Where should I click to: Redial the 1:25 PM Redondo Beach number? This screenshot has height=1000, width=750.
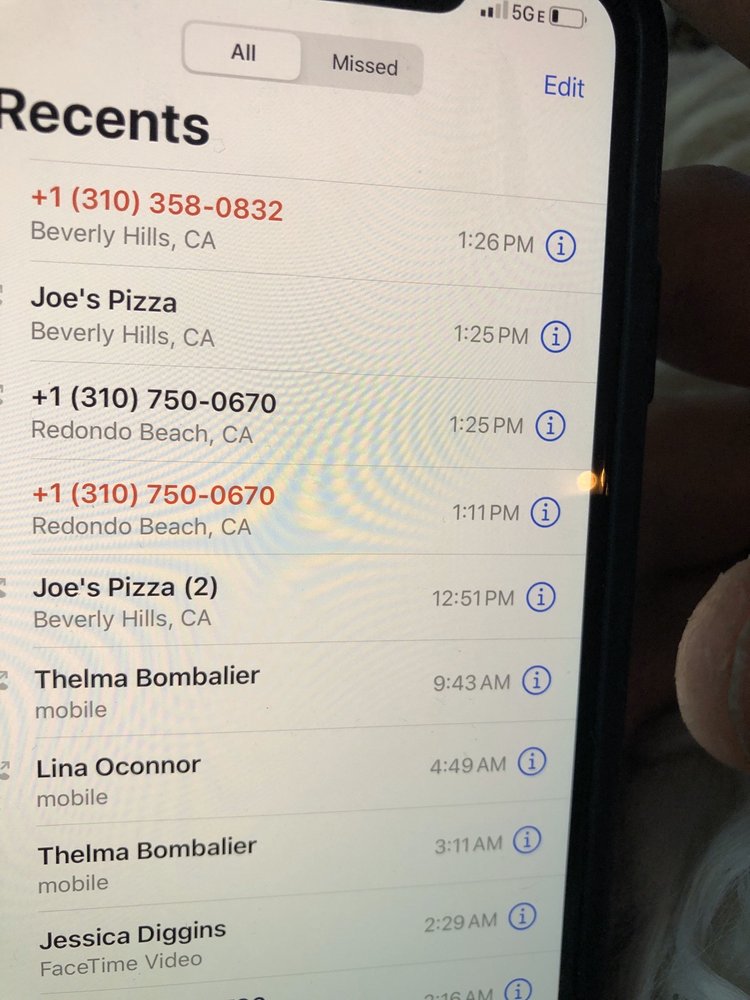coord(153,401)
